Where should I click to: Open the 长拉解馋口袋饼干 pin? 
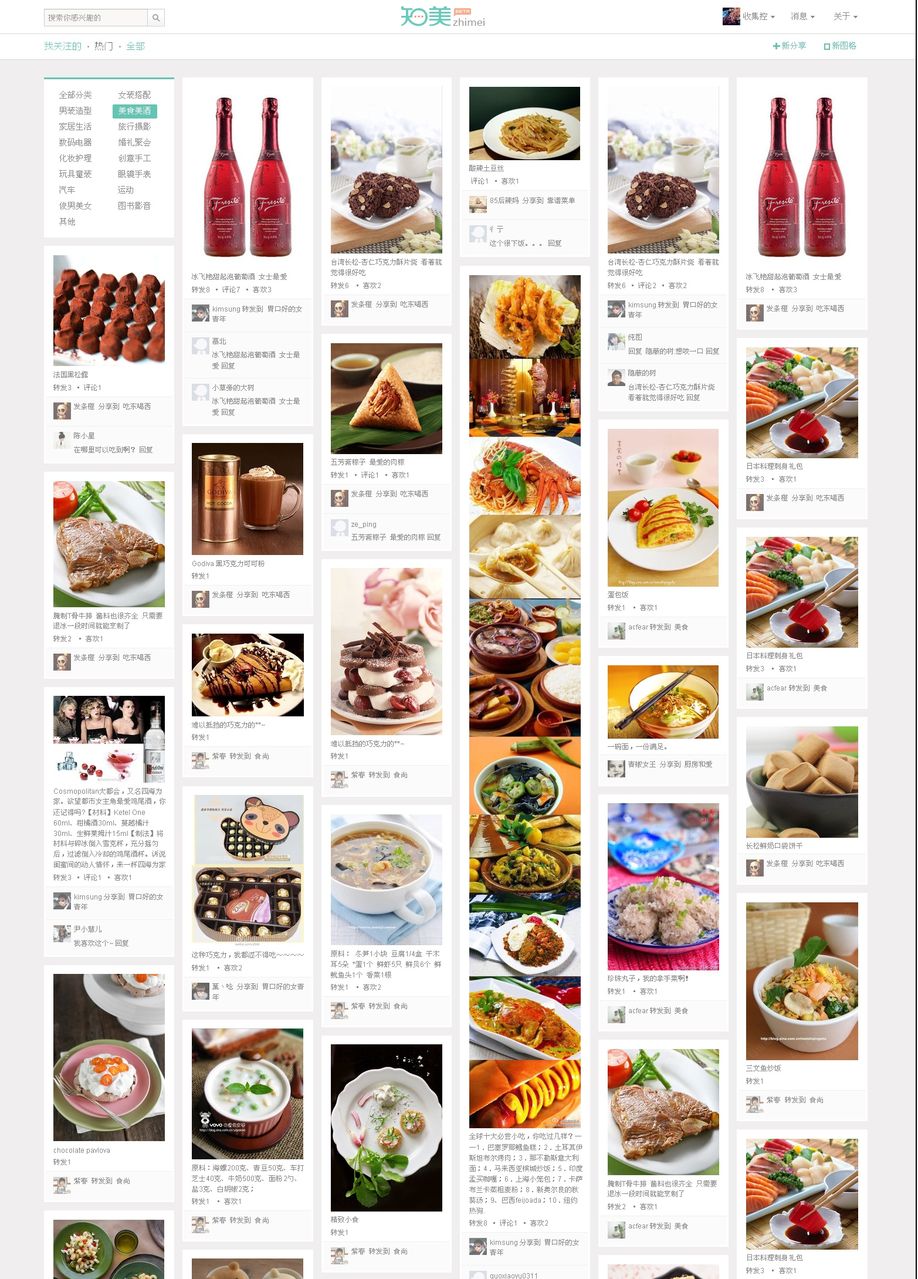pyautogui.click(x=801, y=782)
